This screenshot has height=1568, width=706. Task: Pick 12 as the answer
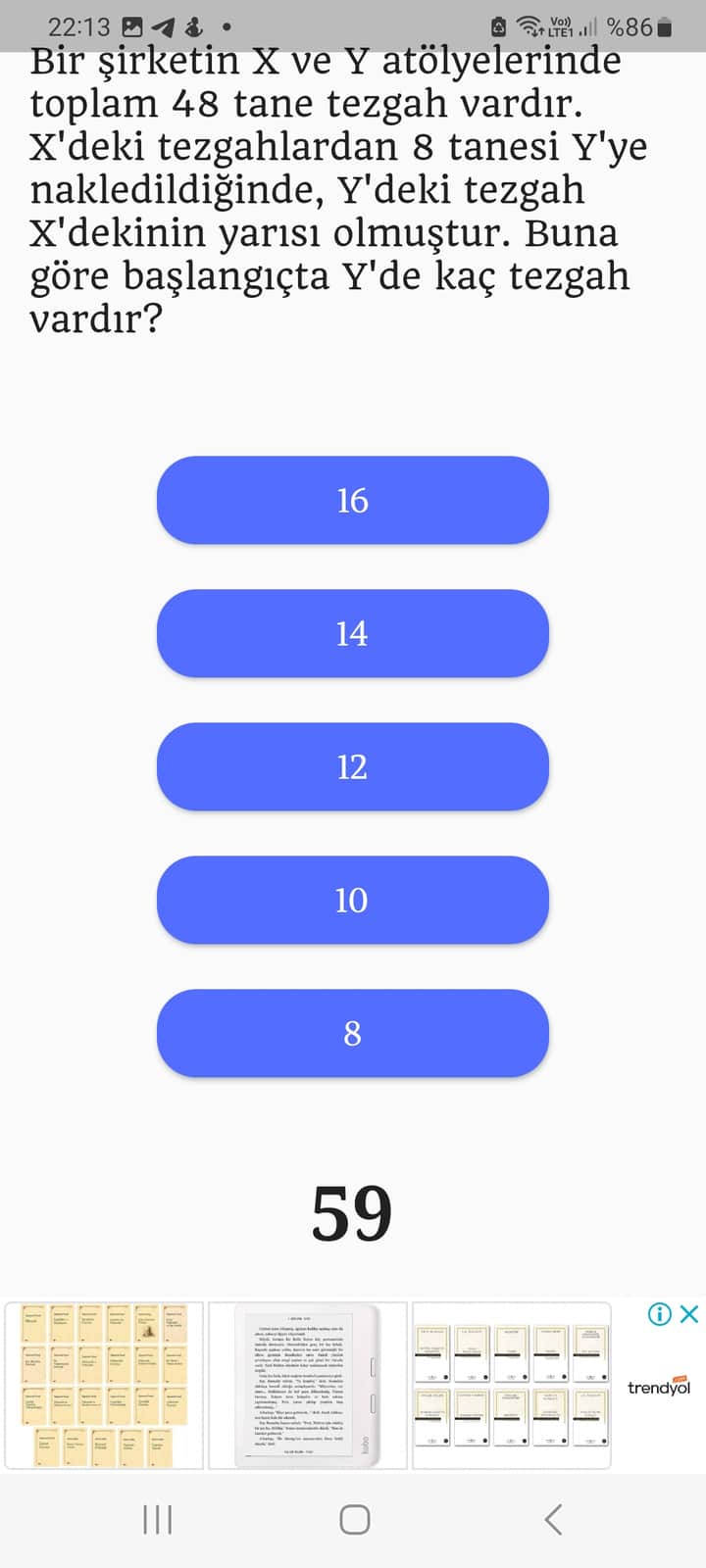(352, 767)
